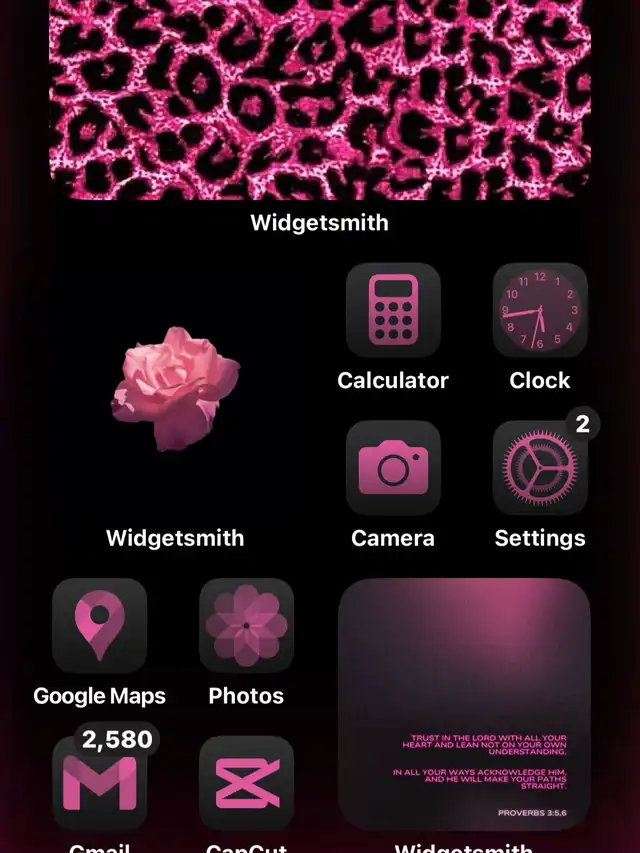Open the Calculator app
The image size is (640, 853).
click(393, 311)
